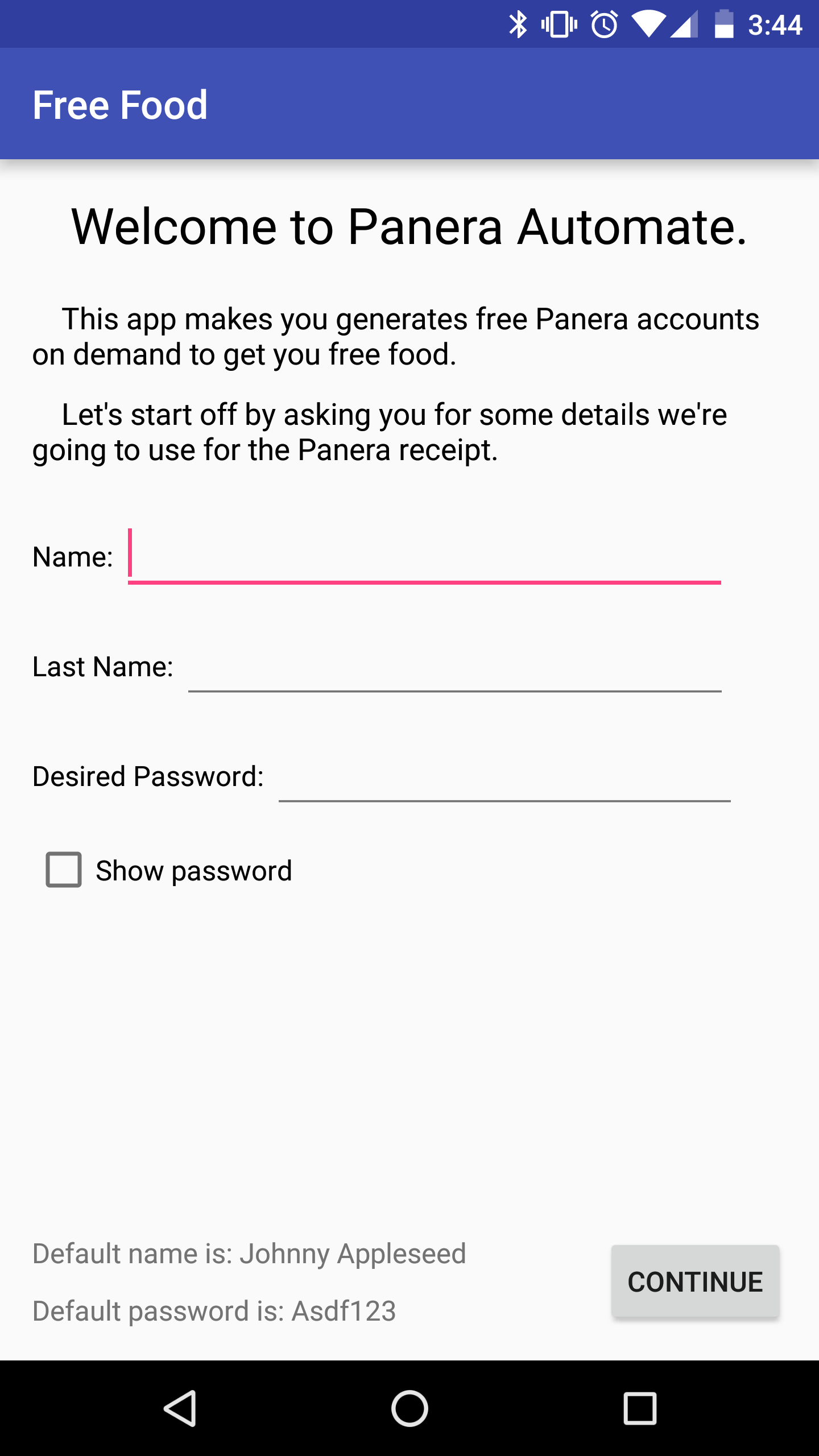Tap the CONTINUE button
The height and width of the screenshot is (1456, 819).
[695, 1281]
